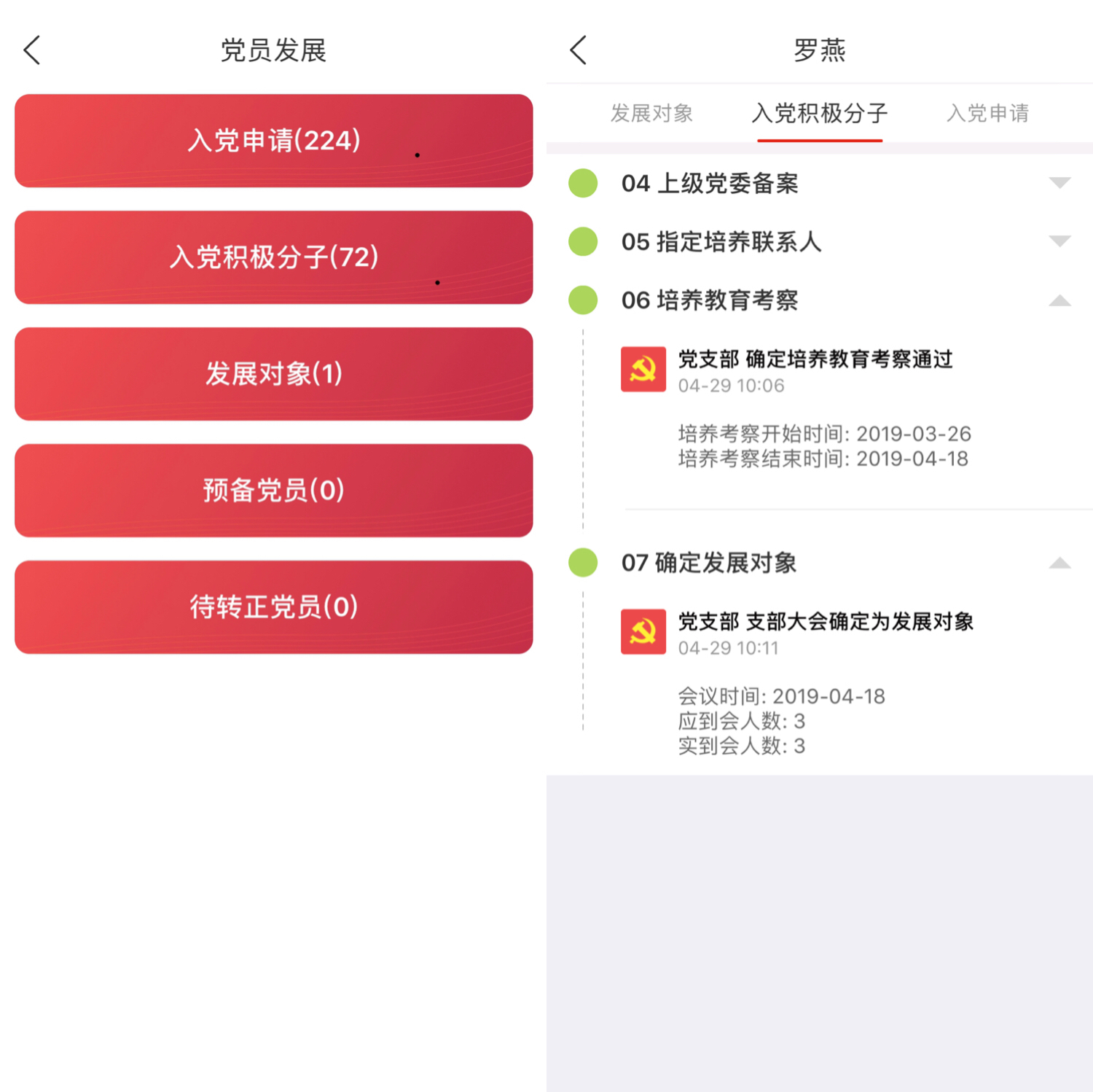Open the 入党积极分子(72) list
Image resolution: width=1093 pixels, height=1092 pixels.
[x=273, y=257]
